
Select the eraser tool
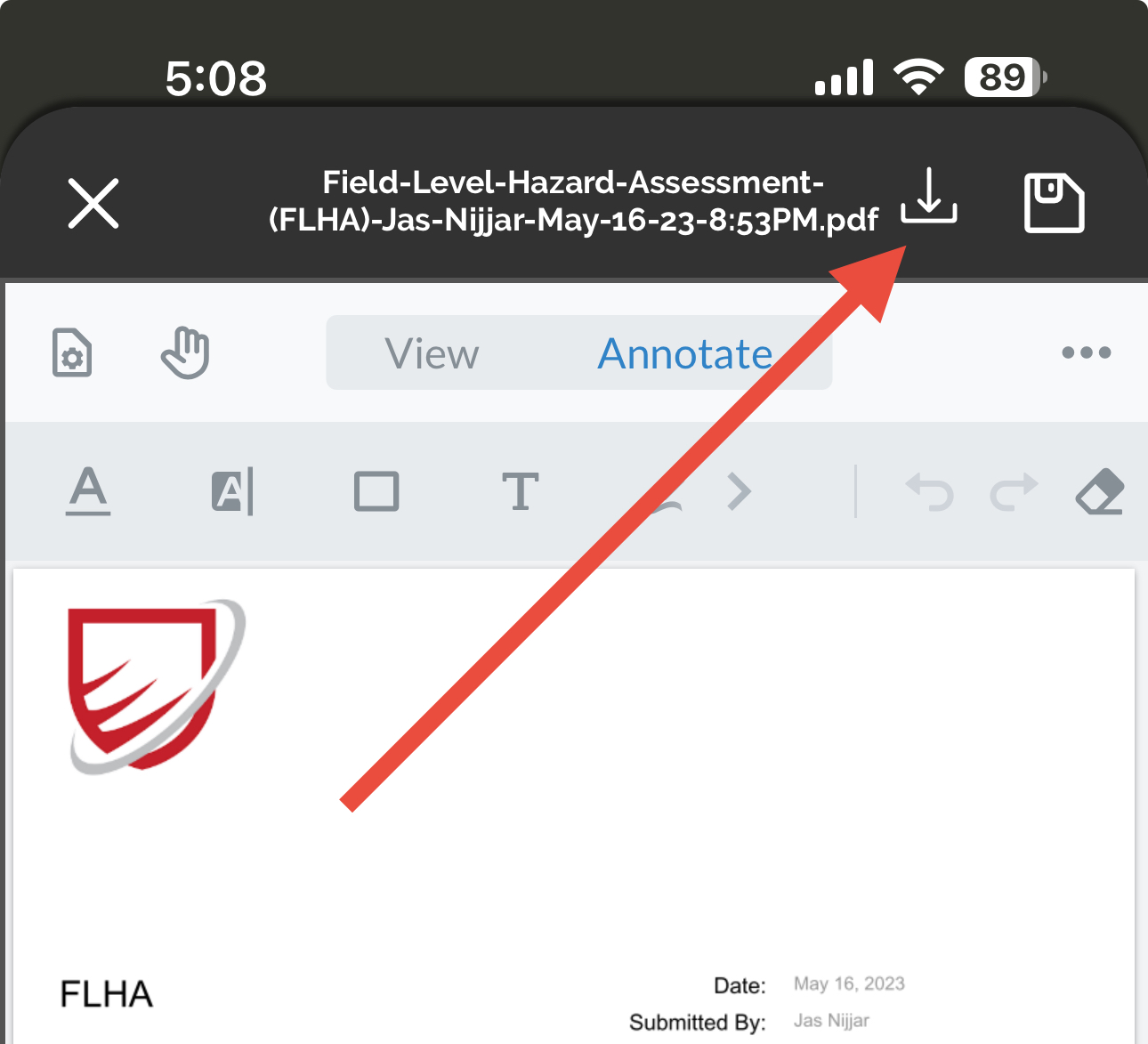1100,491
